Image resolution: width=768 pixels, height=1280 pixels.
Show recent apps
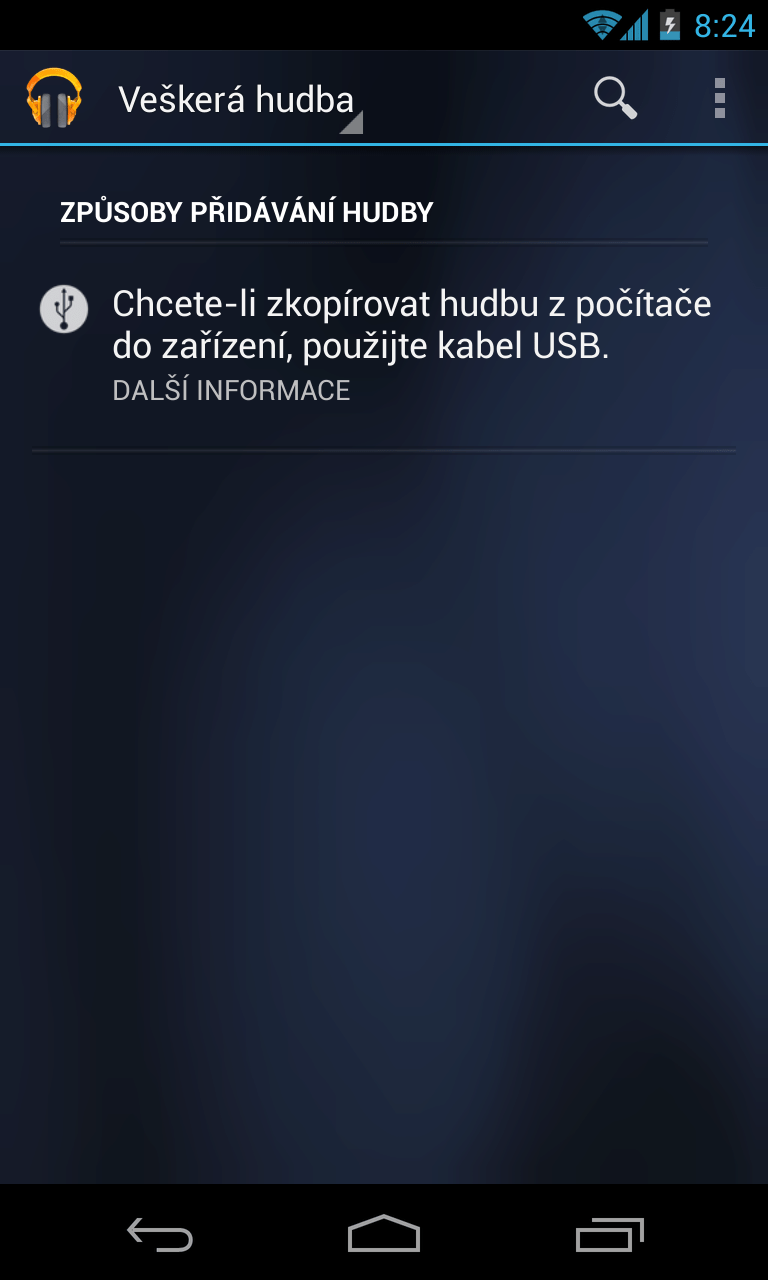click(610, 1234)
